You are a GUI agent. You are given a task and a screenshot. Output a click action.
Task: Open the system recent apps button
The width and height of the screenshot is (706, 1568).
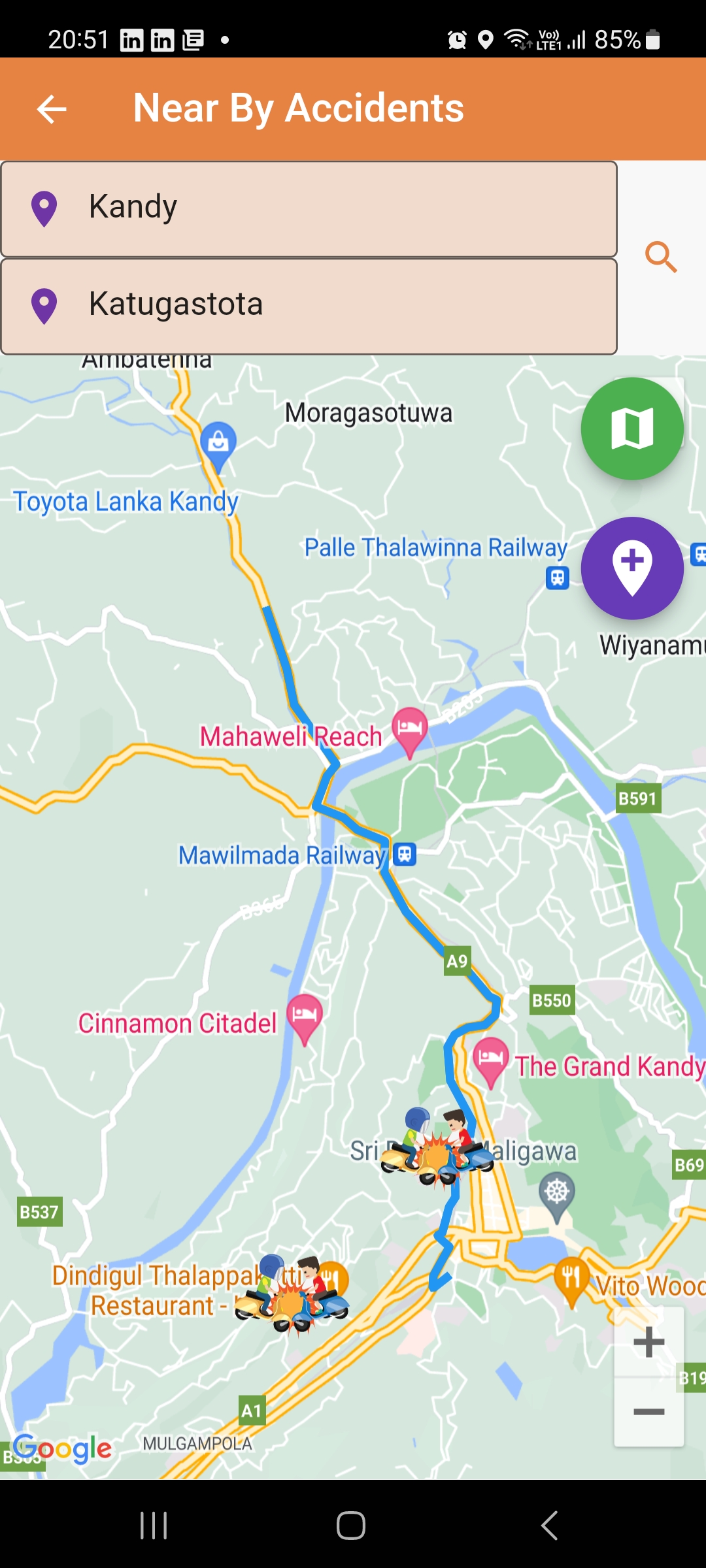154,1526
